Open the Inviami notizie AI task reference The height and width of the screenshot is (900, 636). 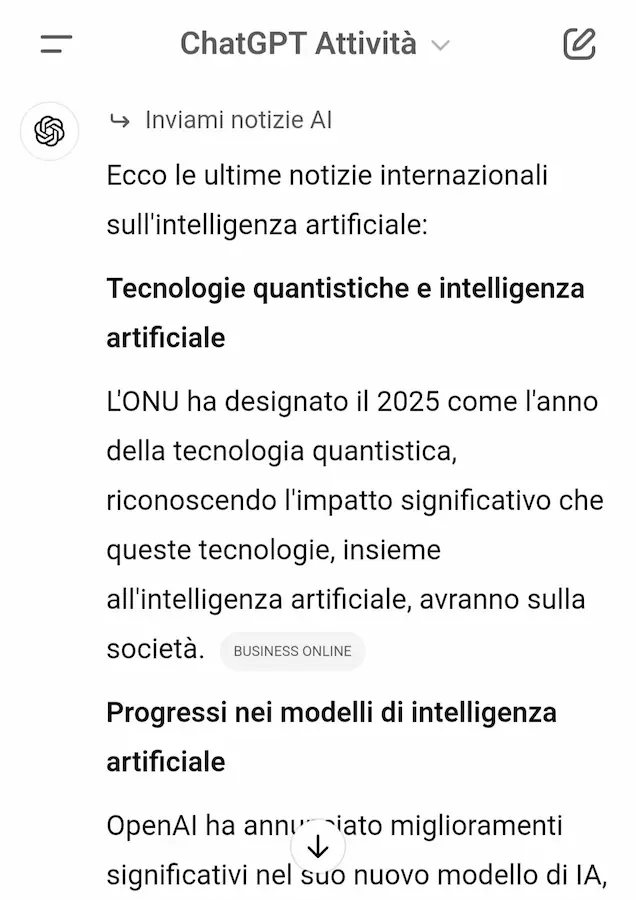pos(238,120)
